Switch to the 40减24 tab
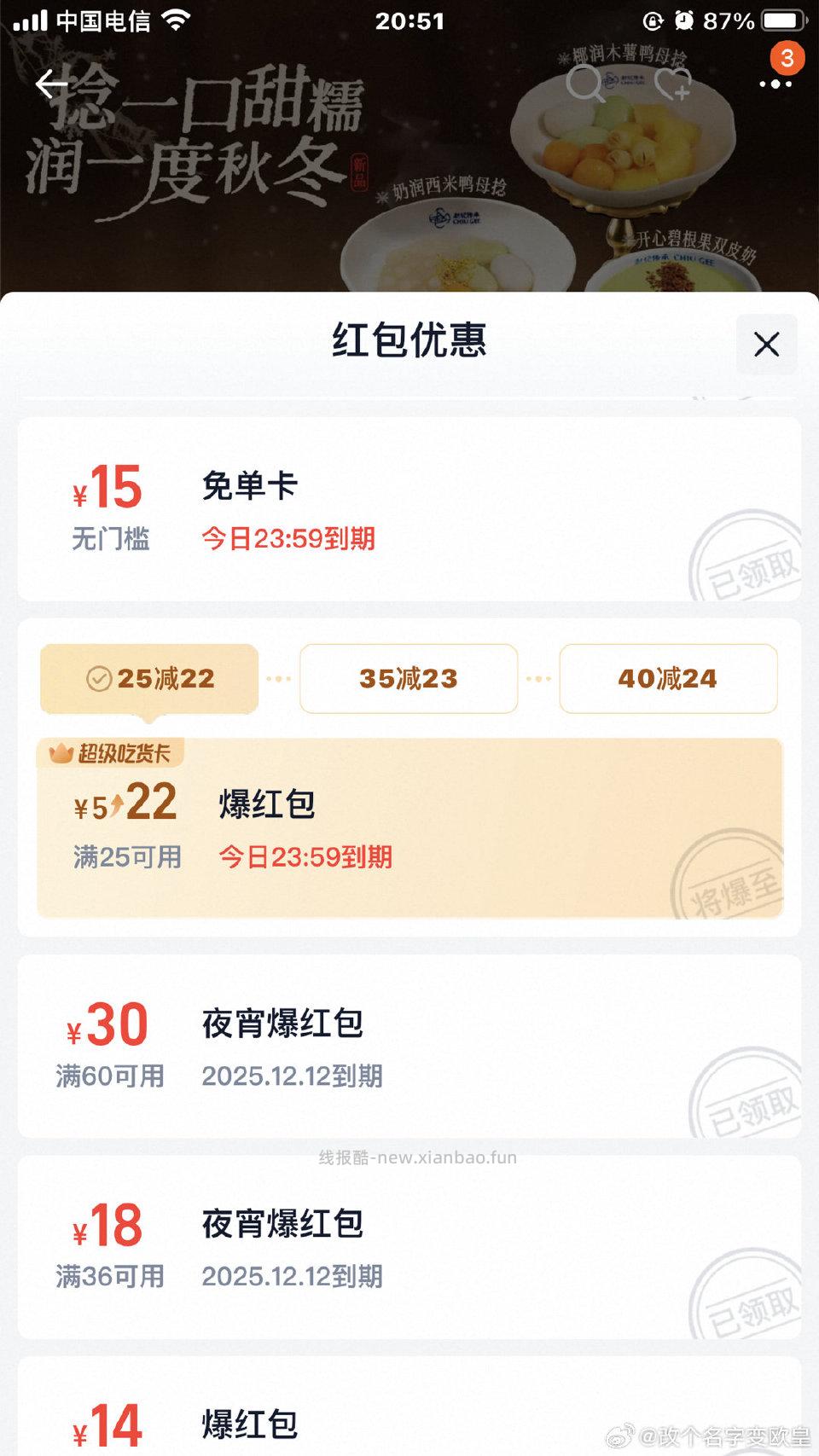 click(667, 678)
